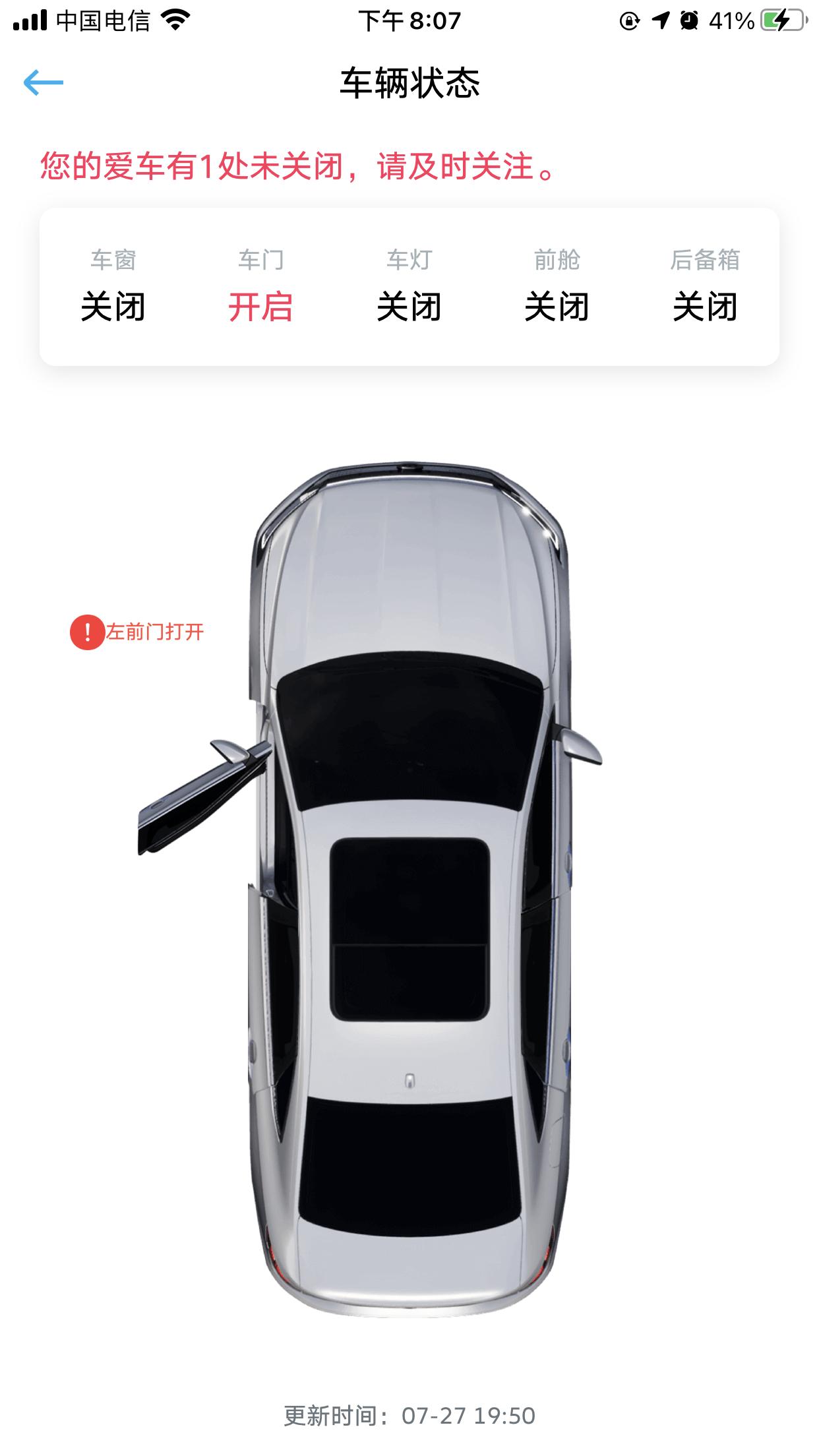The image size is (819, 1456).
Task: Go back from vehicle status page
Action: pyautogui.click(x=44, y=83)
